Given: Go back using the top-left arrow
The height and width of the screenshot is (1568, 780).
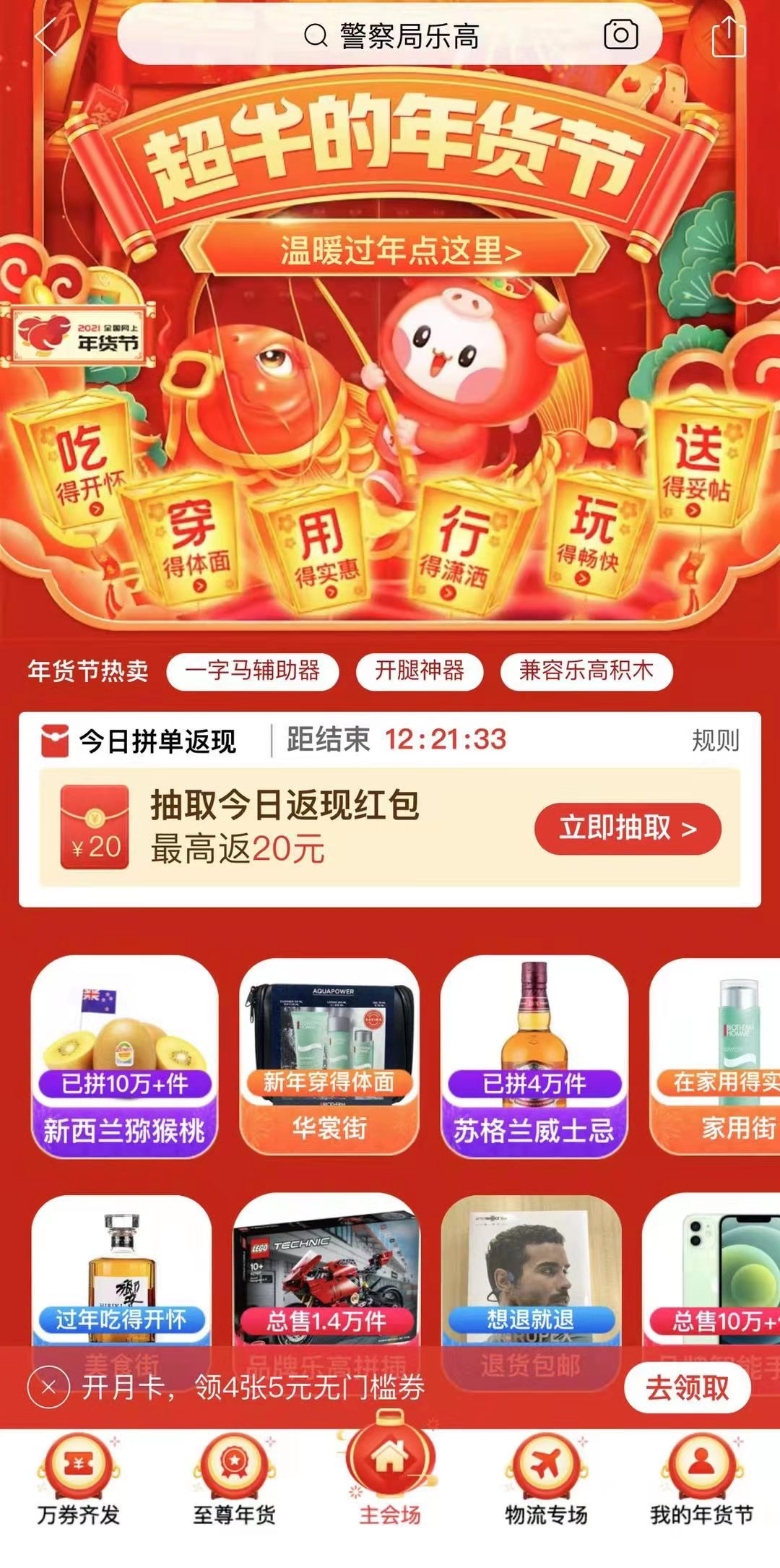Looking at the screenshot, I should 47,35.
